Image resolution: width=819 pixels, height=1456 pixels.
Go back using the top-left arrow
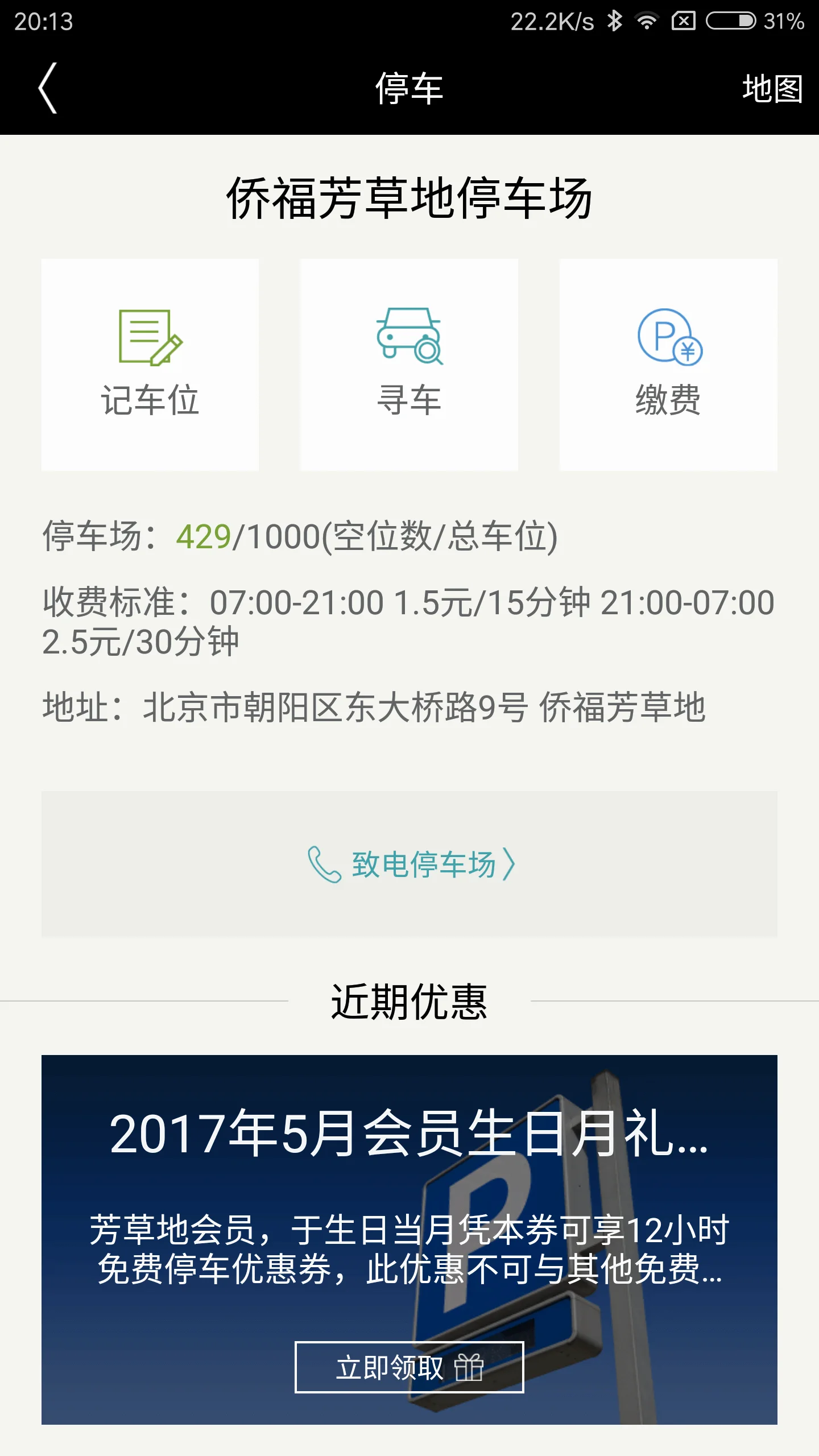48,88
